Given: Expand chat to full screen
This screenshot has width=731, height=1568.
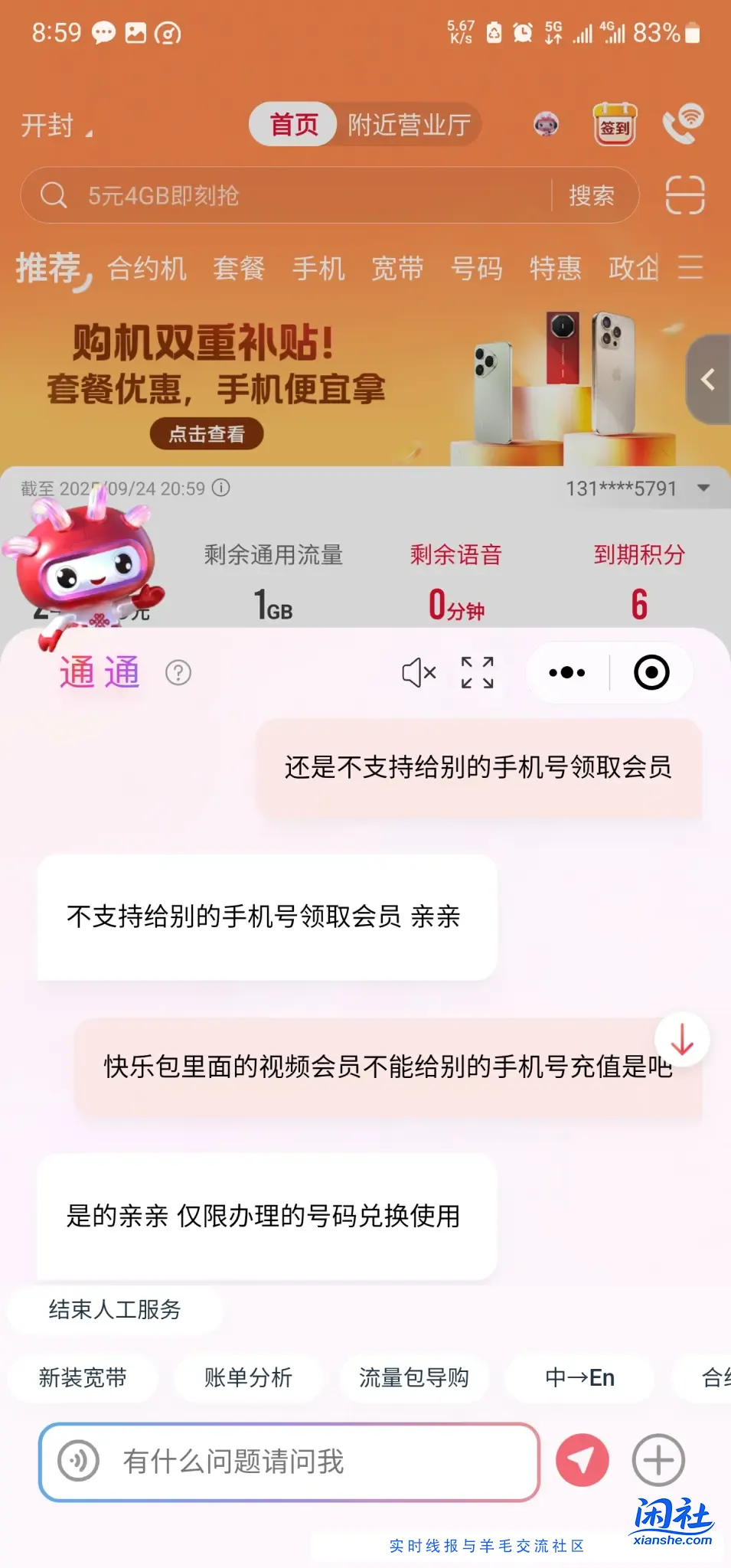Looking at the screenshot, I should (x=477, y=673).
